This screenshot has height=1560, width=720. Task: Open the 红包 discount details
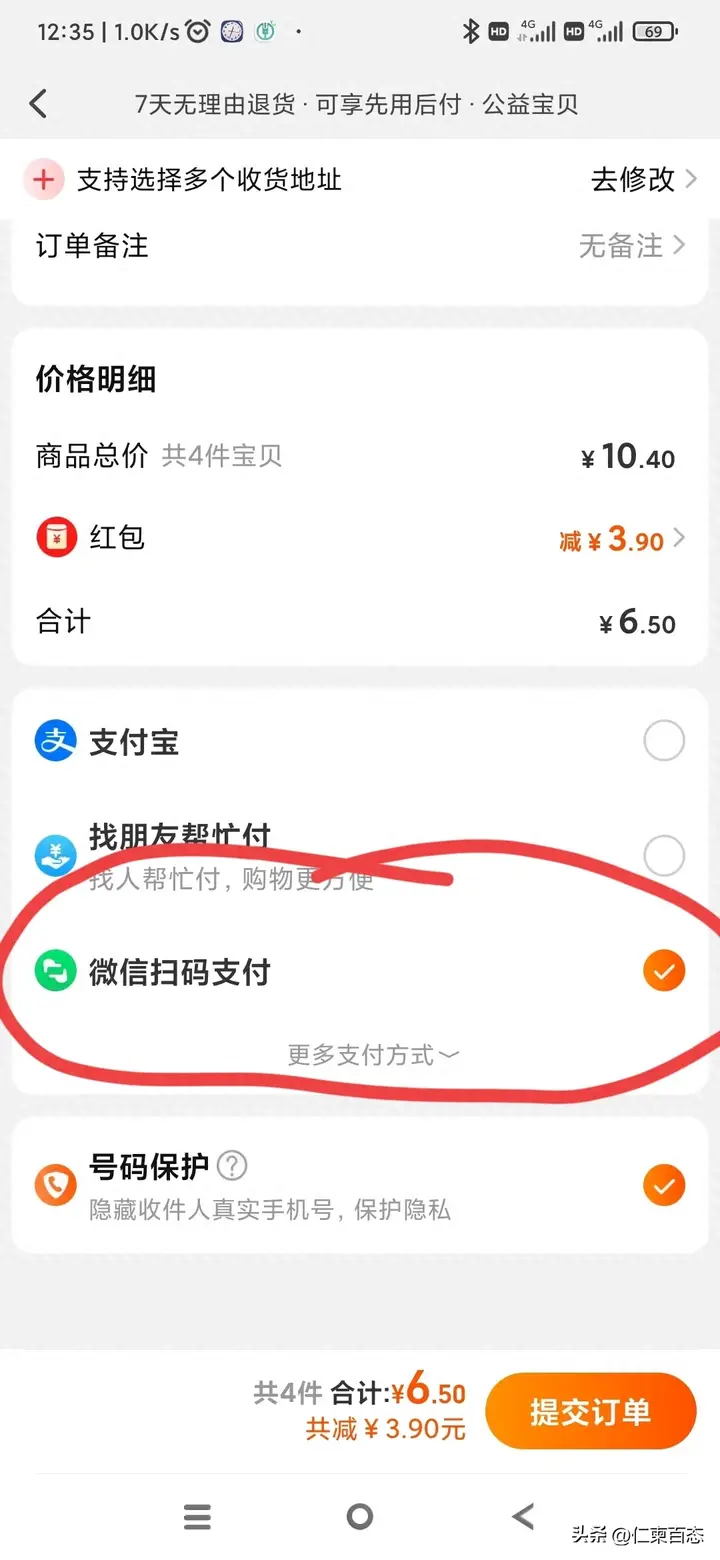pos(360,539)
